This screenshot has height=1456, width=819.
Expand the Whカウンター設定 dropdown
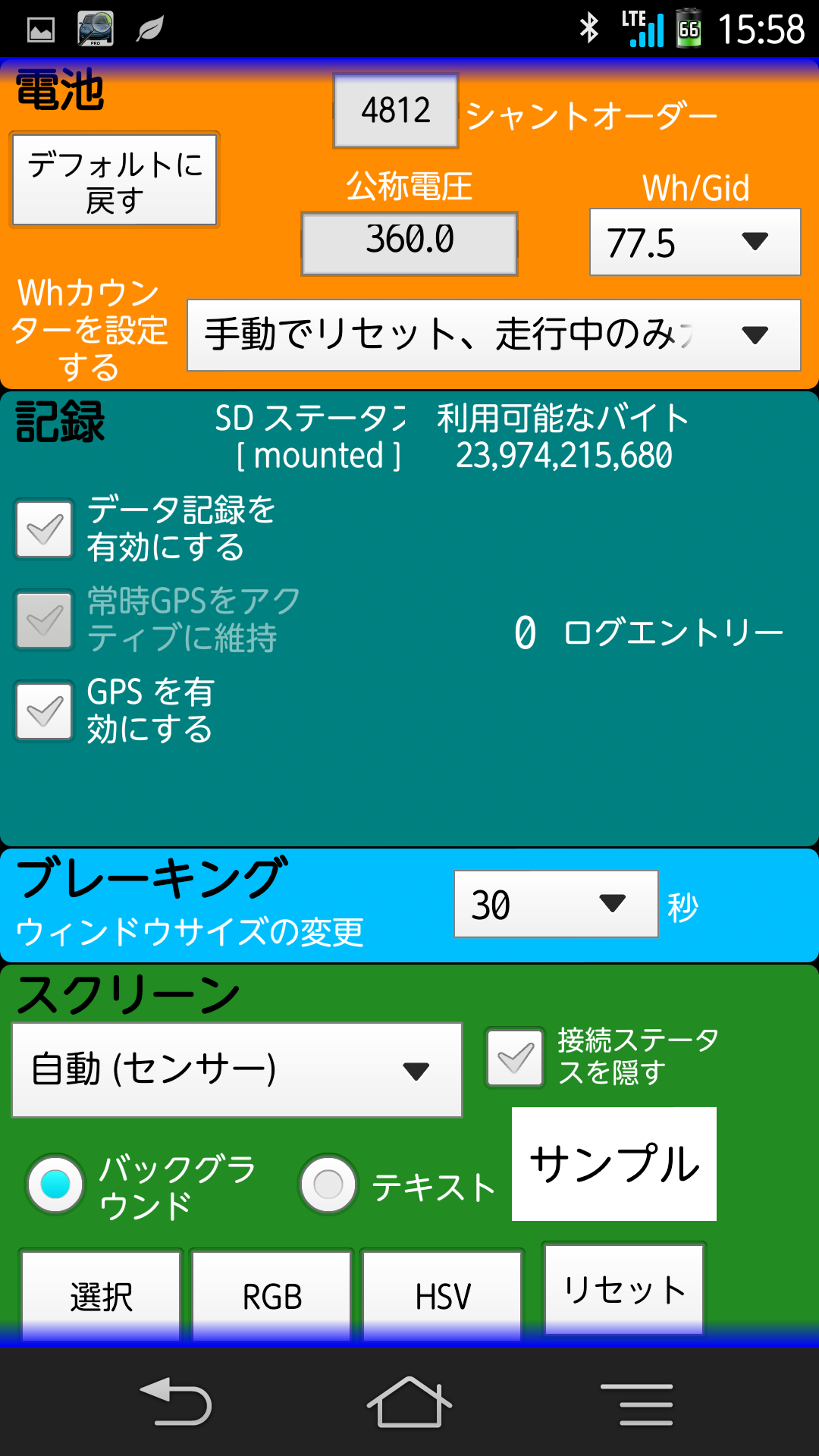pos(494,335)
